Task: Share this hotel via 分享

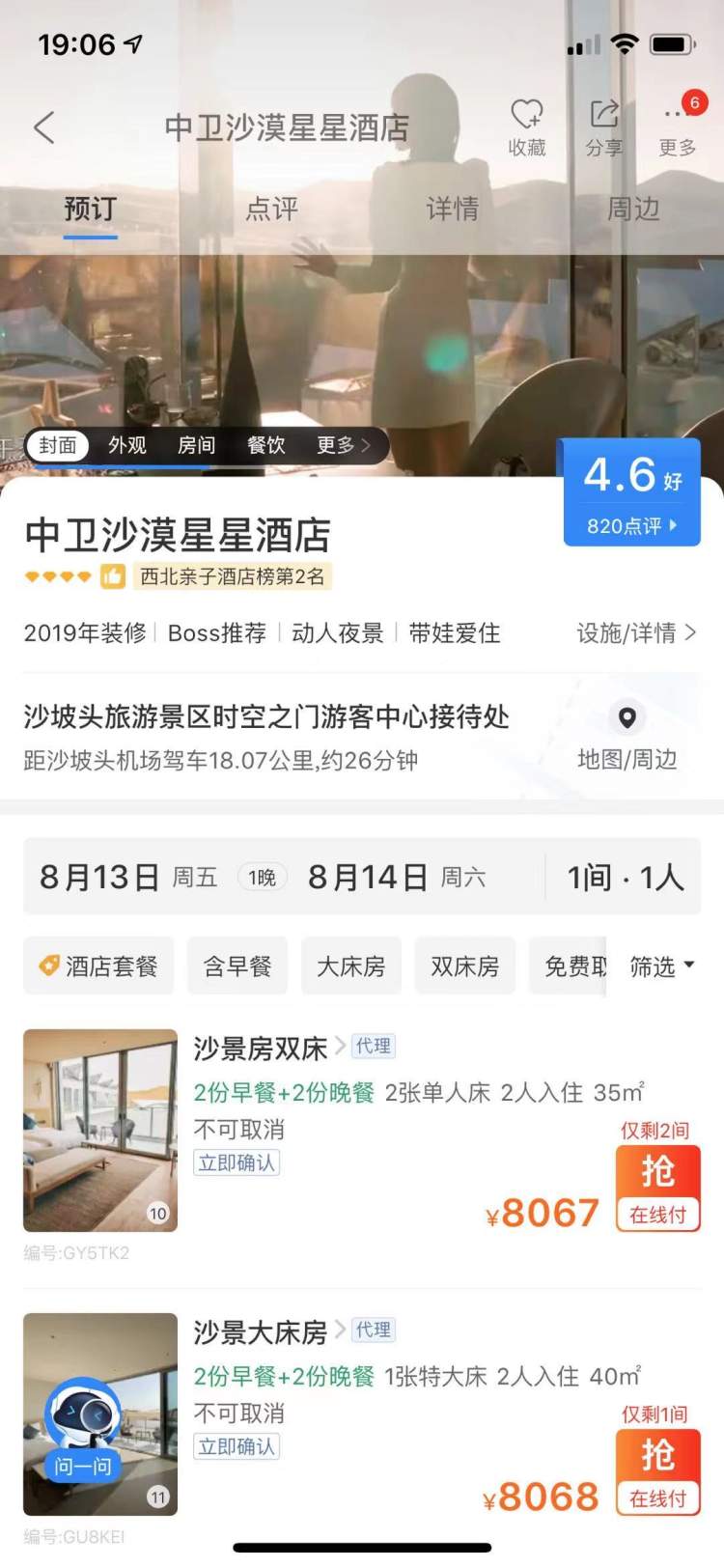Action: coord(604,127)
